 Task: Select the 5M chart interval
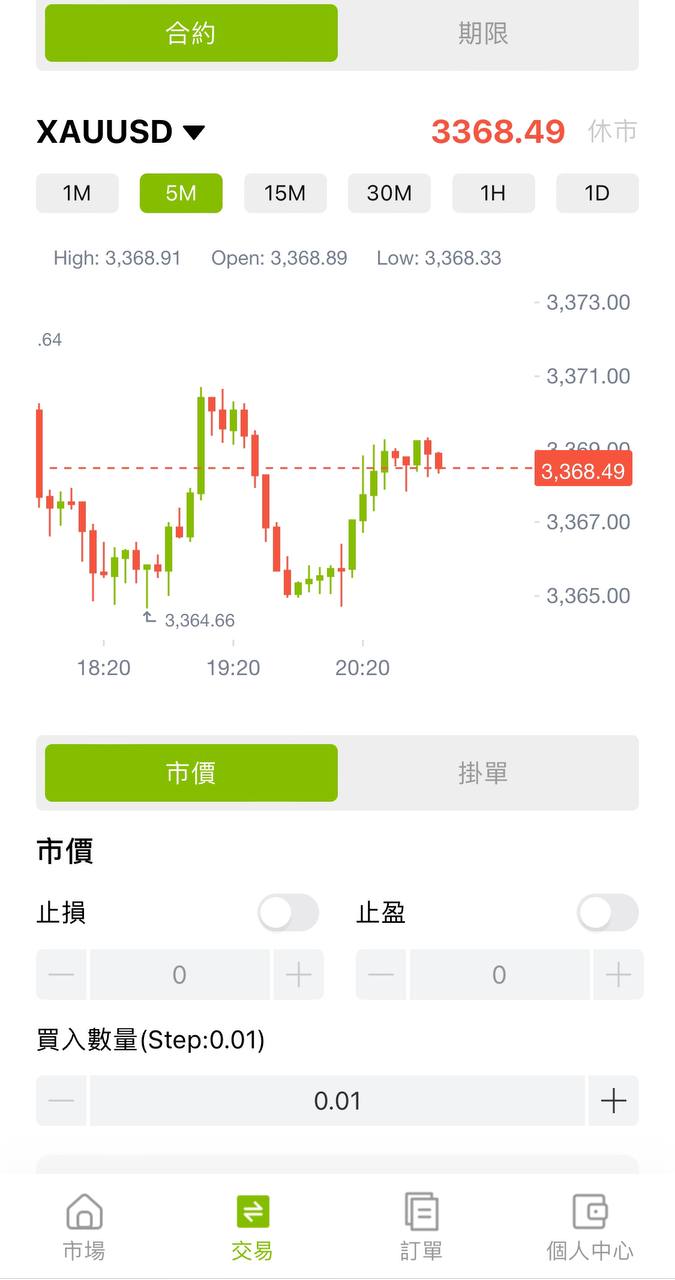pos(181,193)
